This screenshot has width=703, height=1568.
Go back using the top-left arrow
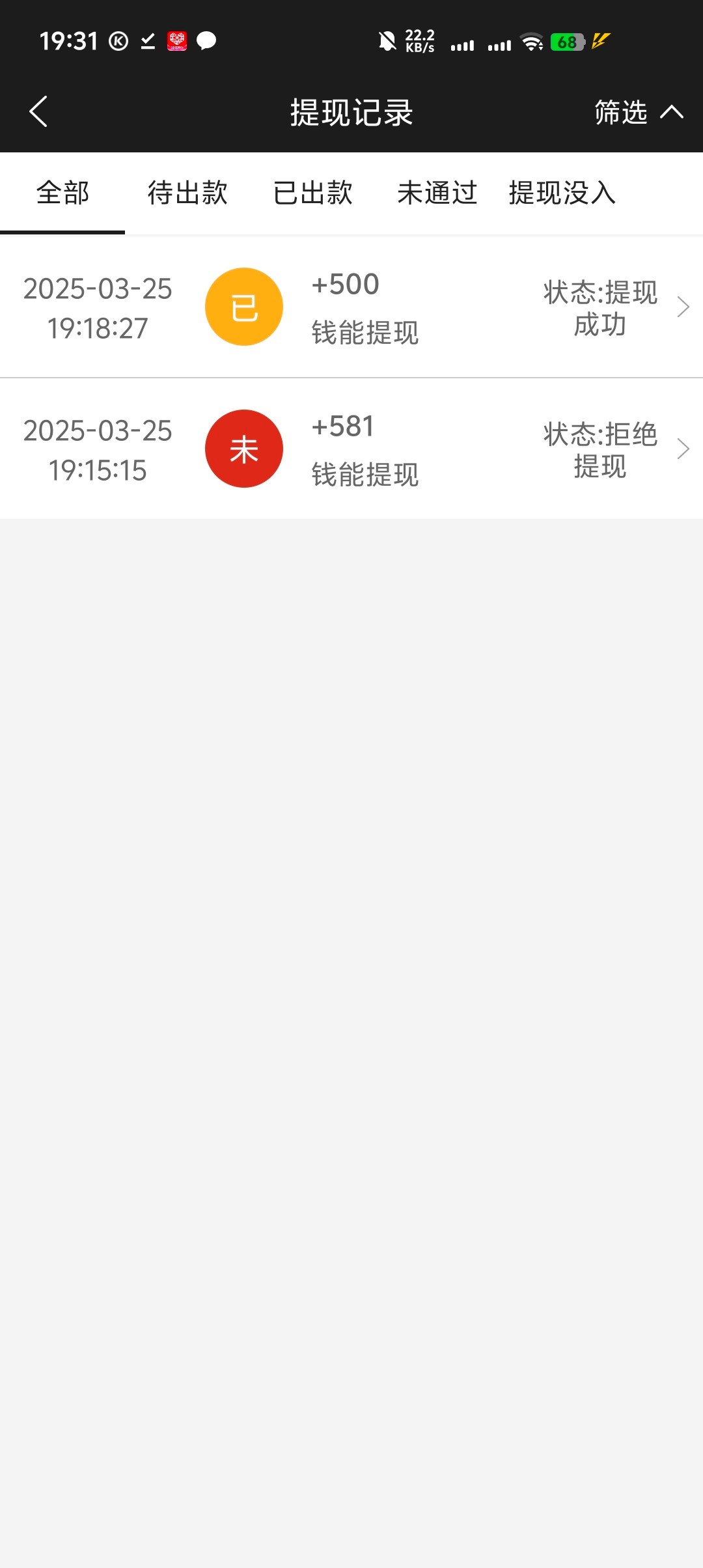pos(38,111)
